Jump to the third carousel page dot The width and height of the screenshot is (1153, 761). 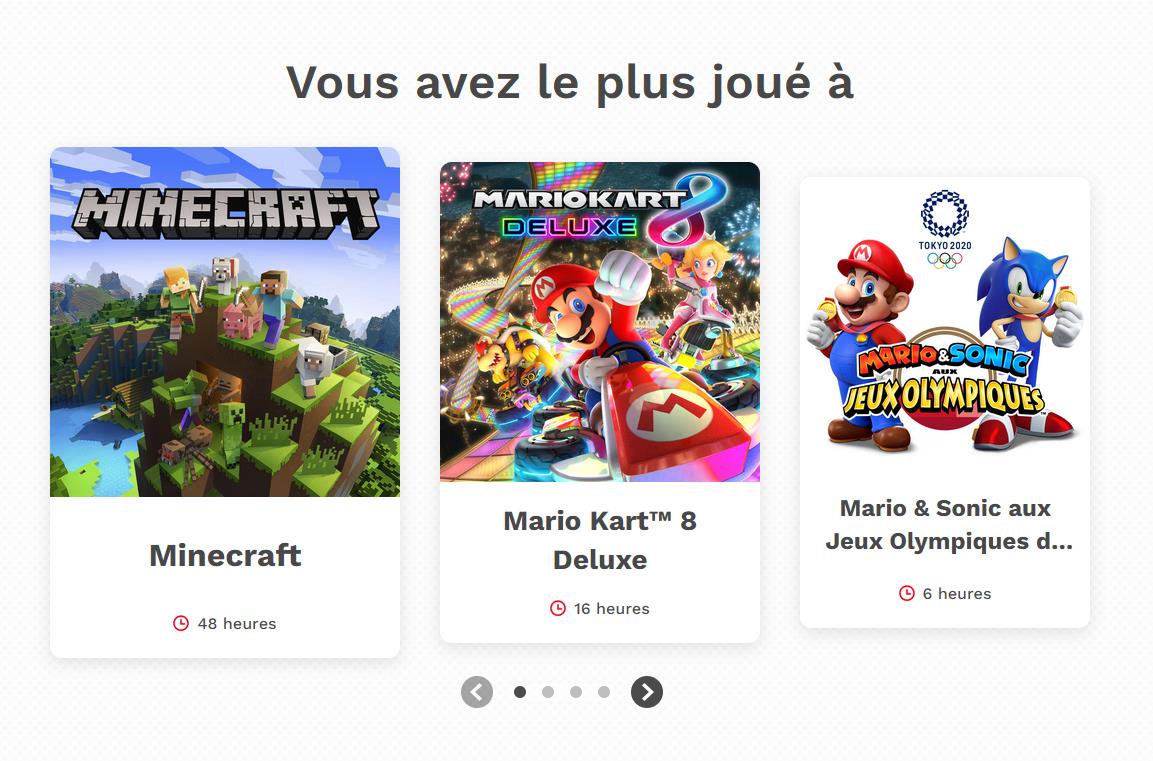(576, 692)
